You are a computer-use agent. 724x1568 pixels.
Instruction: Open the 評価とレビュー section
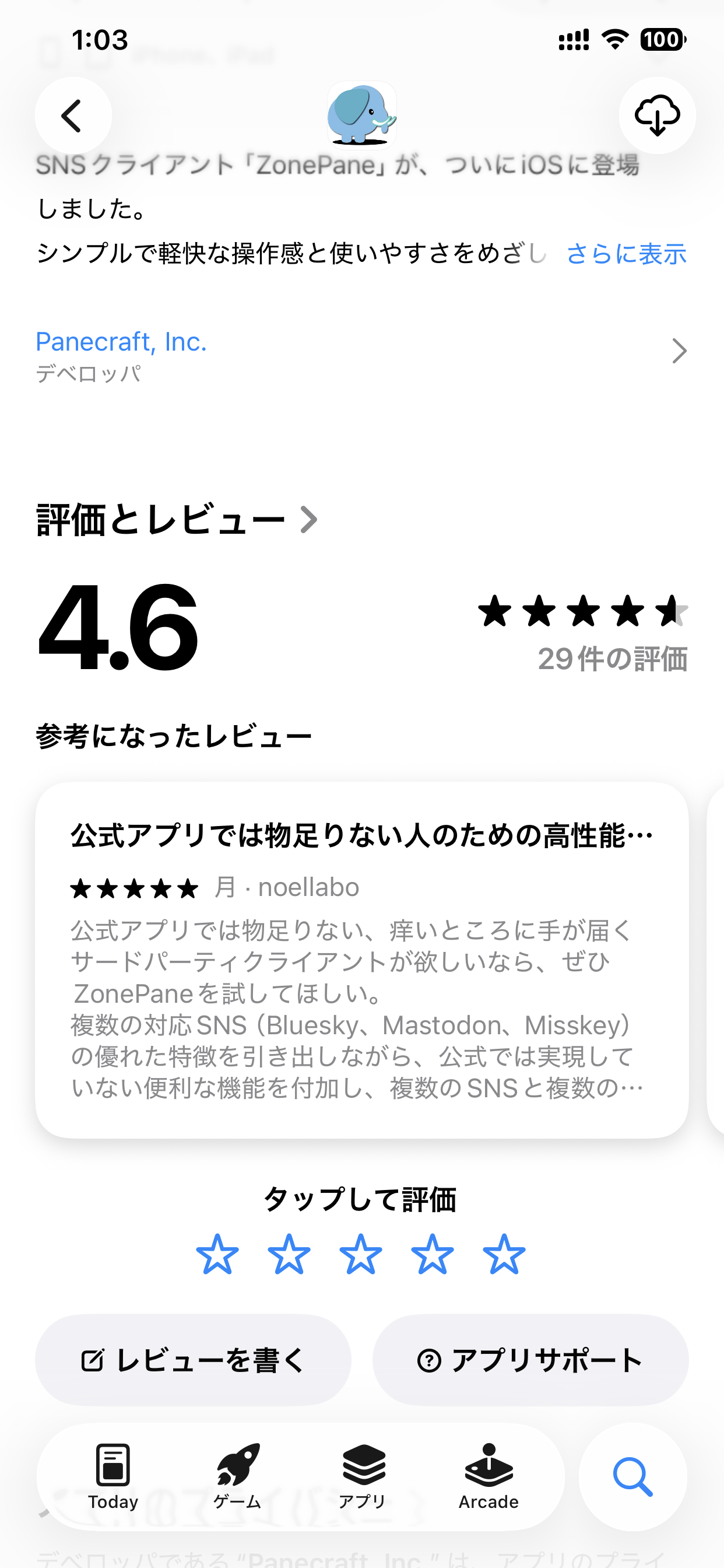pos(177,520)
